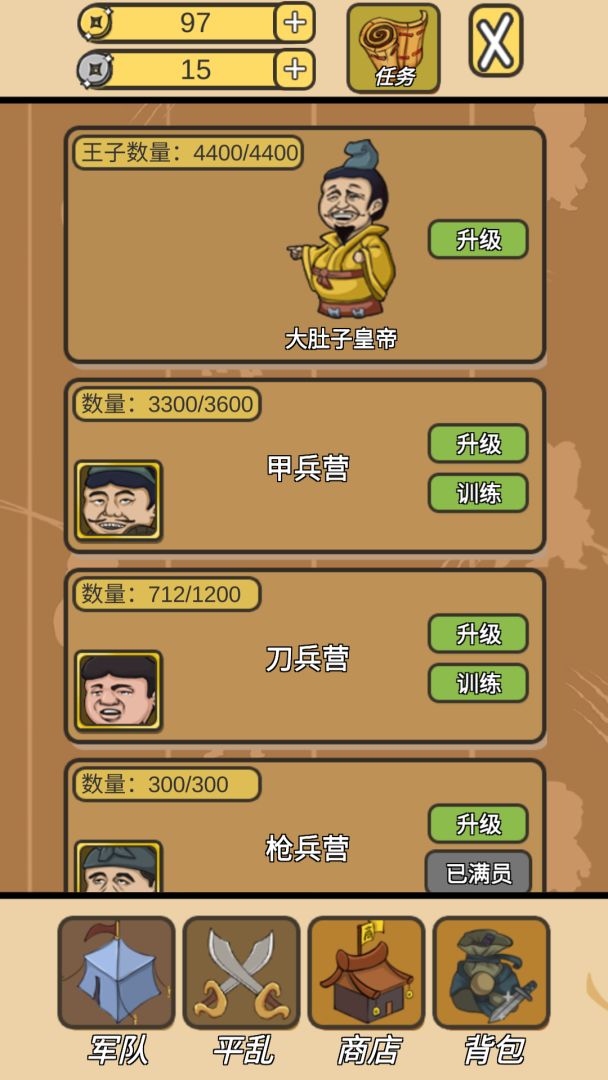Upgrade the 大肚子皇帝 emperor

click(478, 239)
